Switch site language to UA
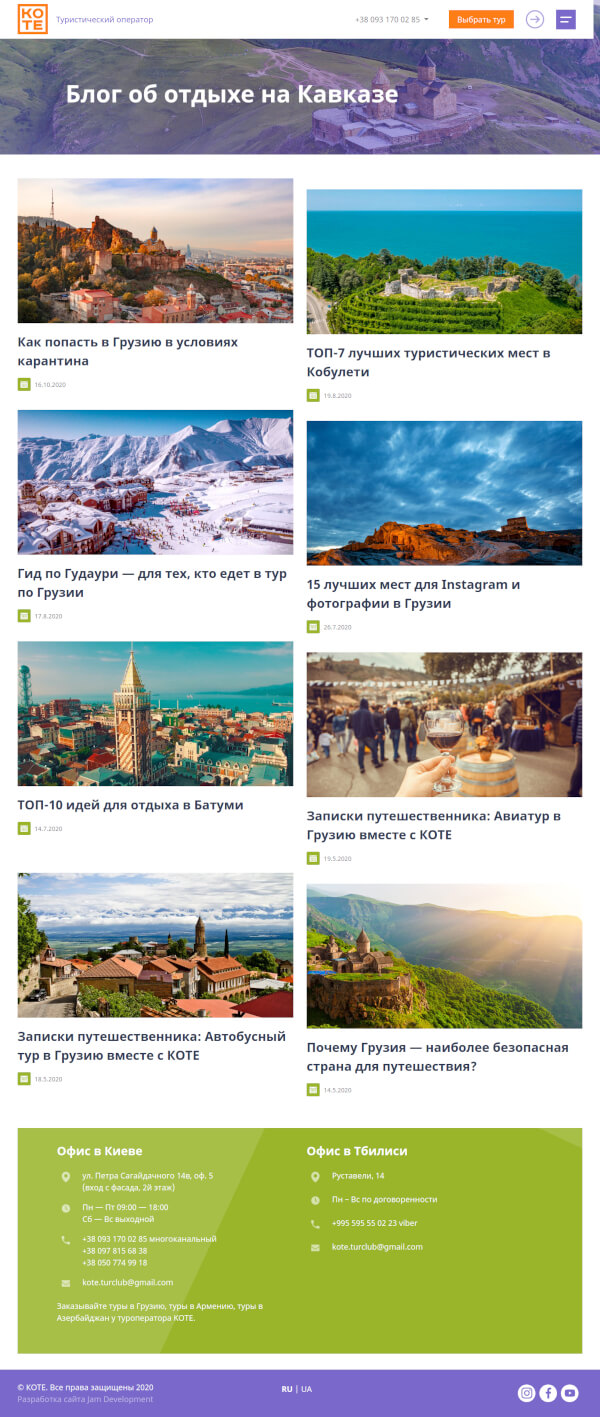Viewport: 600px width, 1417px height. 306,1389
